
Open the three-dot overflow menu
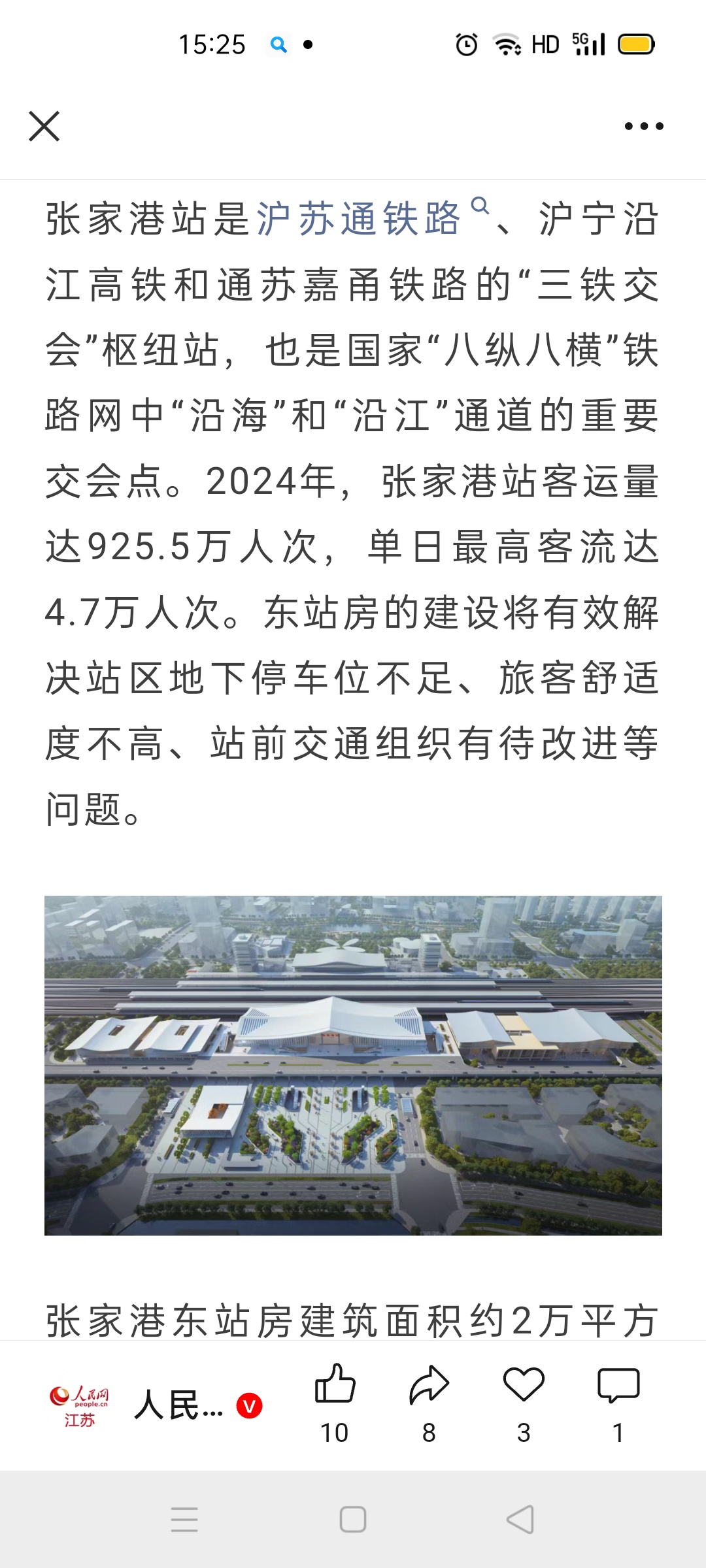643,126
